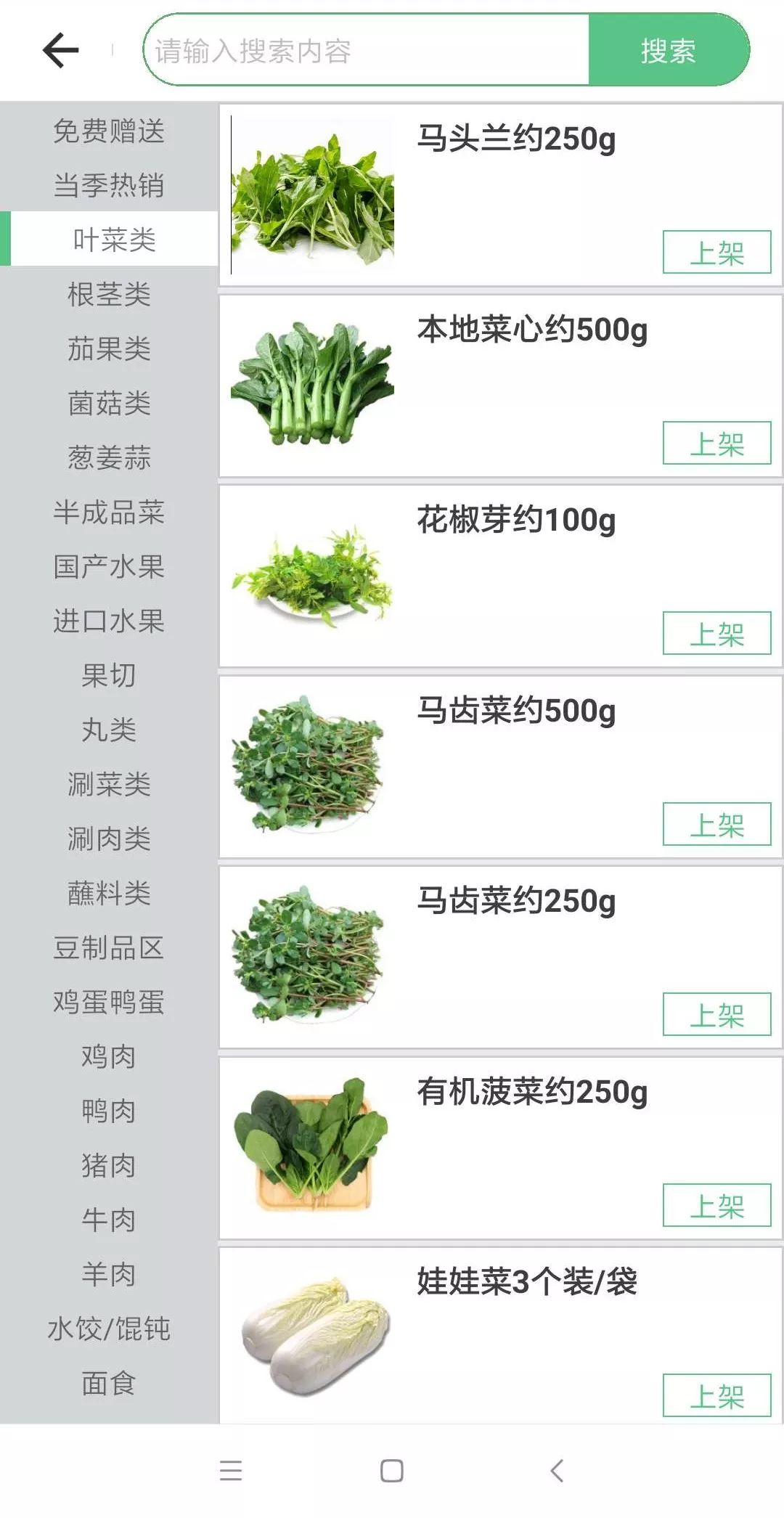This screenshot has width=784, height=1518.
Task: Open the 菌菇类 category
Action: [x=110, y=404]
